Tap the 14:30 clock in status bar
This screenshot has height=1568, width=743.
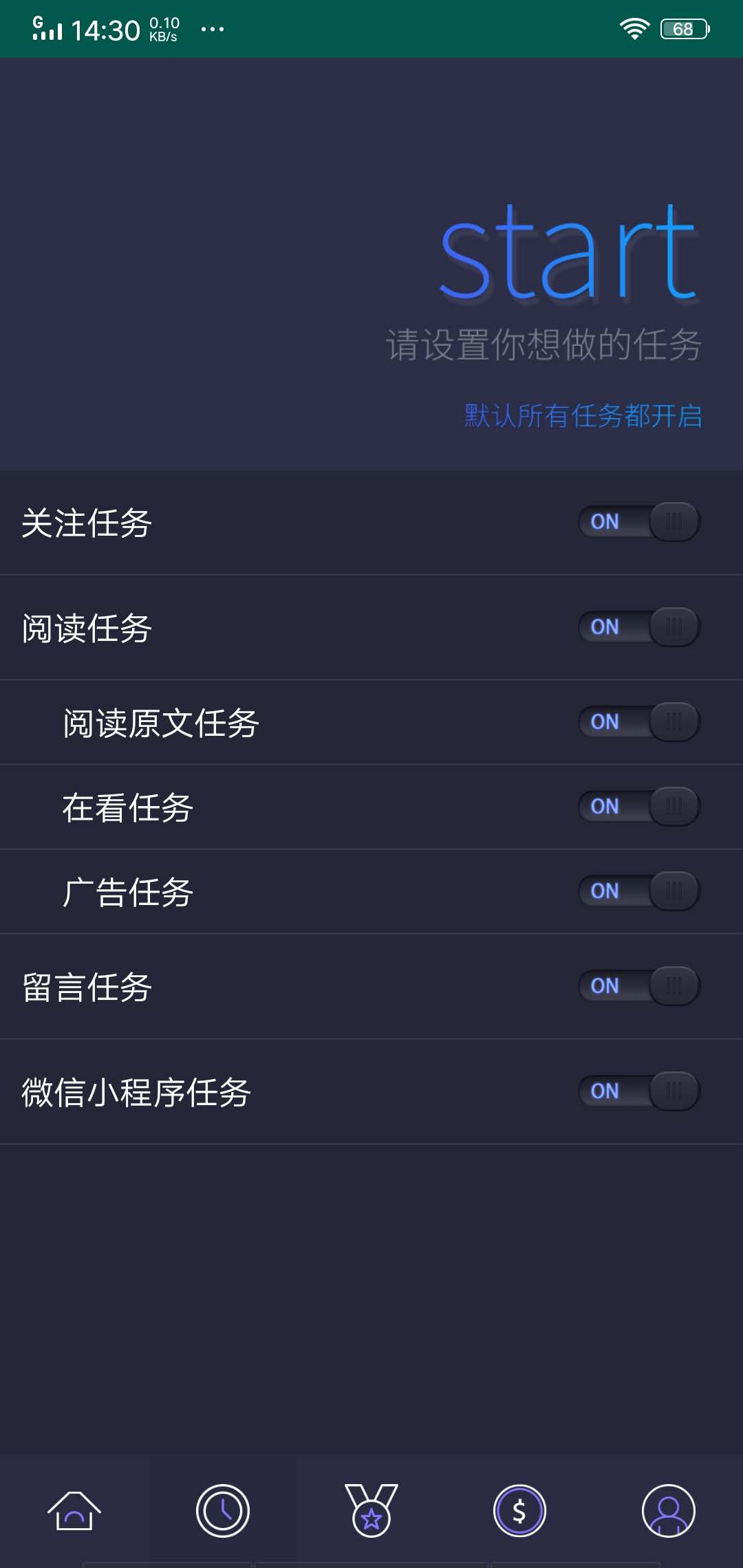click(105, 28)
